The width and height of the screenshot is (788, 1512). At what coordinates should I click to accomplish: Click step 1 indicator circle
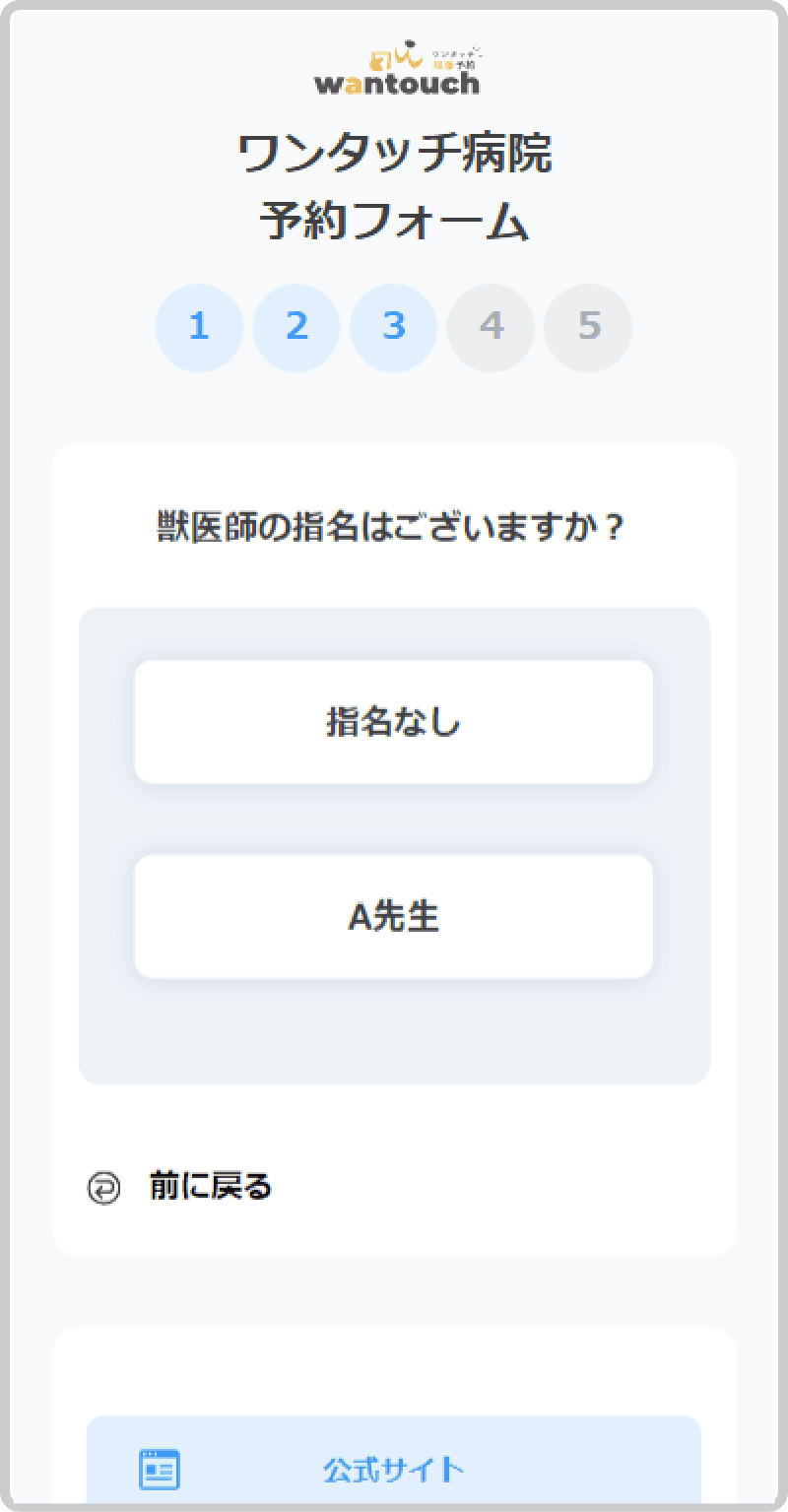pos(199,327)
